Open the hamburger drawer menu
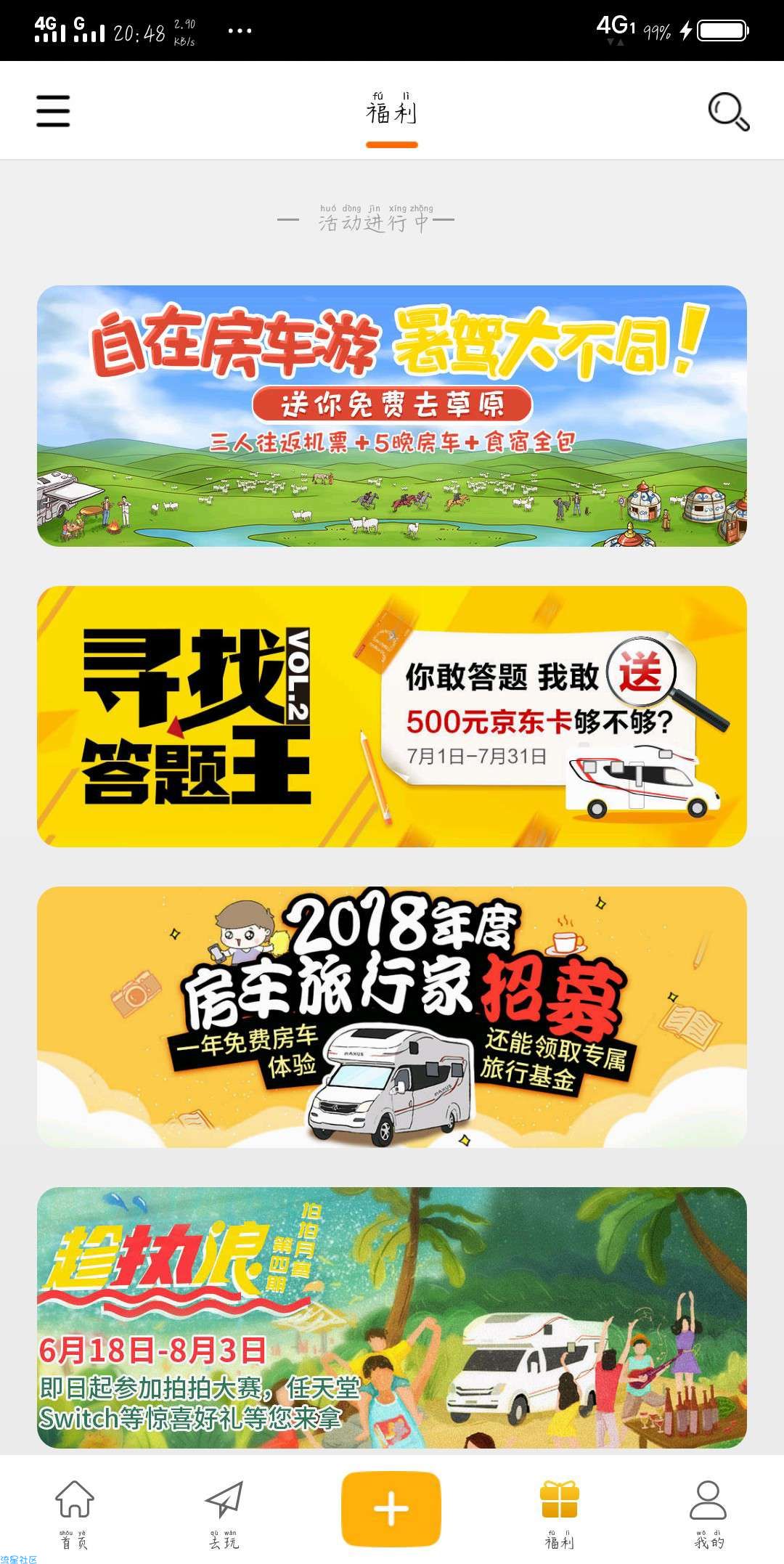This screenshot has height=1564, width=784. tap(53, 111)
